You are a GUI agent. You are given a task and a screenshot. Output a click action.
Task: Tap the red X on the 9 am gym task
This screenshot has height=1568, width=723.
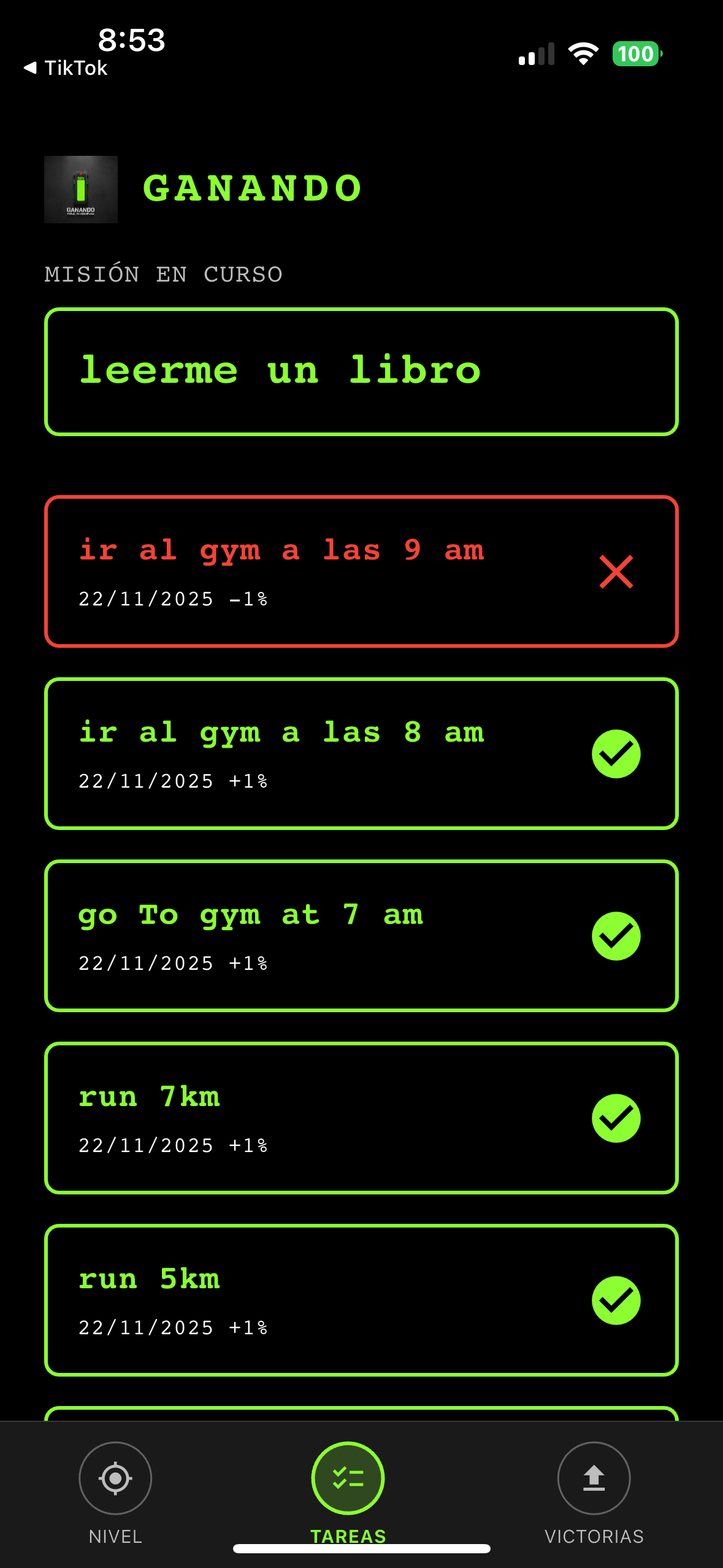click(617, 572)
